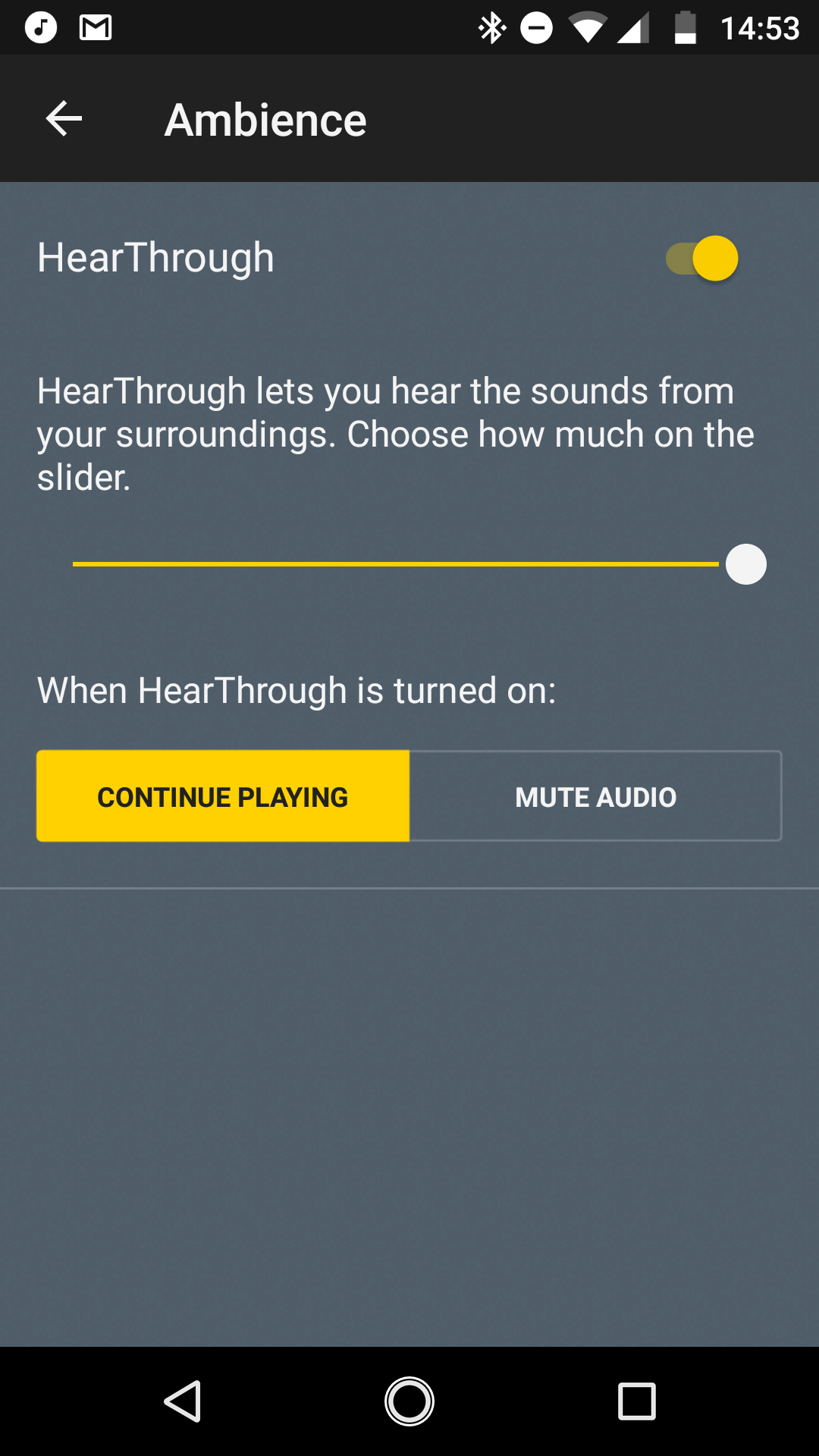This screenshot has width=819, height=1456.
Task: Open recent apps from the navigation bar
Action: click(x=636, y=1401)
